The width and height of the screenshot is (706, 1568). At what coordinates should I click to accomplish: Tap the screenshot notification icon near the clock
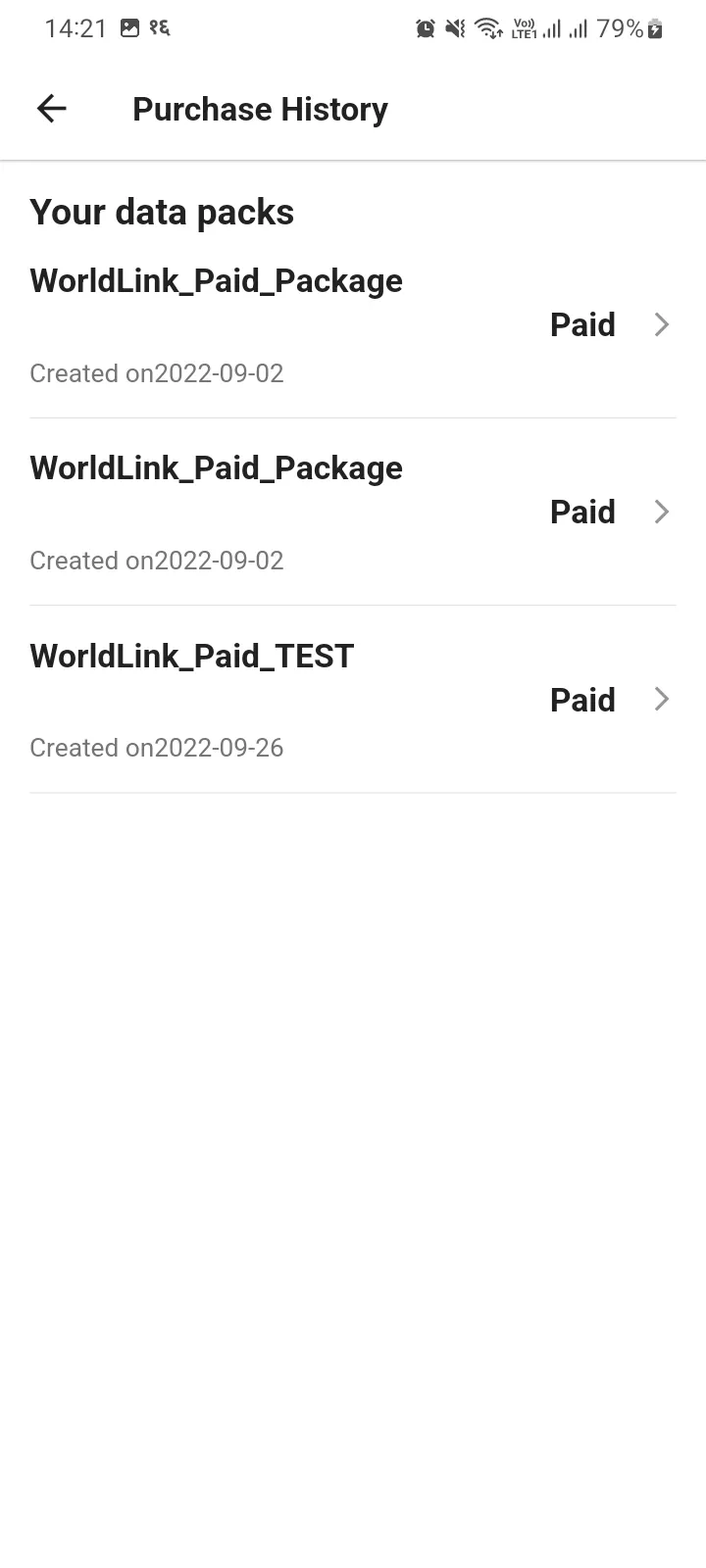(x=128, y=28)
